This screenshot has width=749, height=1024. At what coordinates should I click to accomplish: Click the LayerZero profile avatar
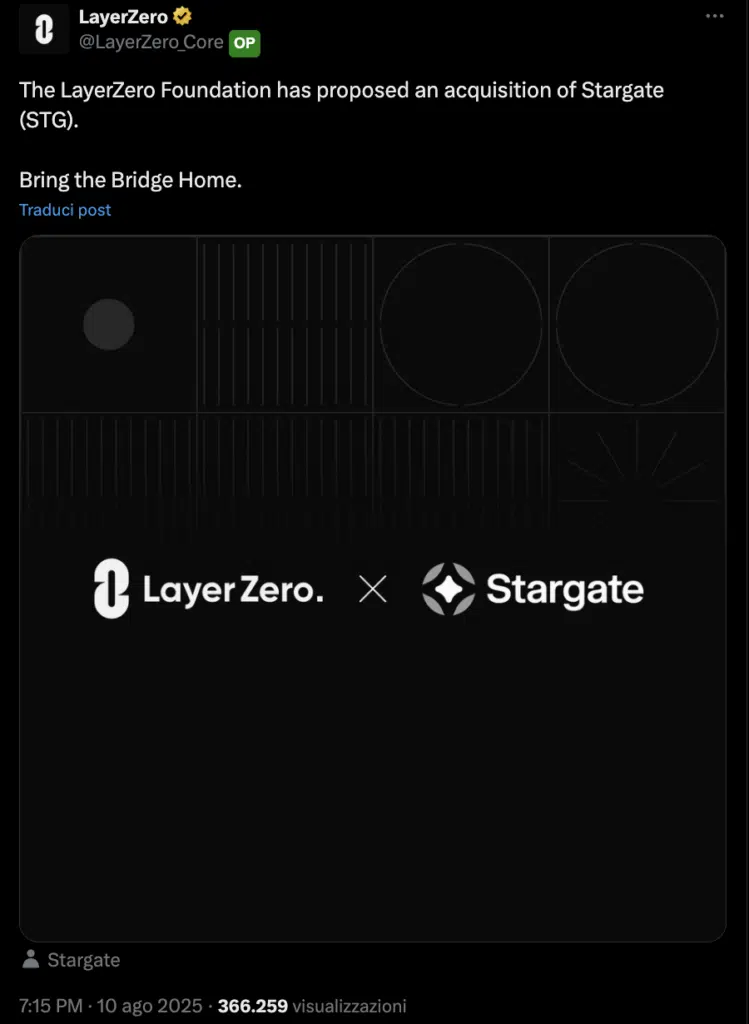(x=42, y=30)
